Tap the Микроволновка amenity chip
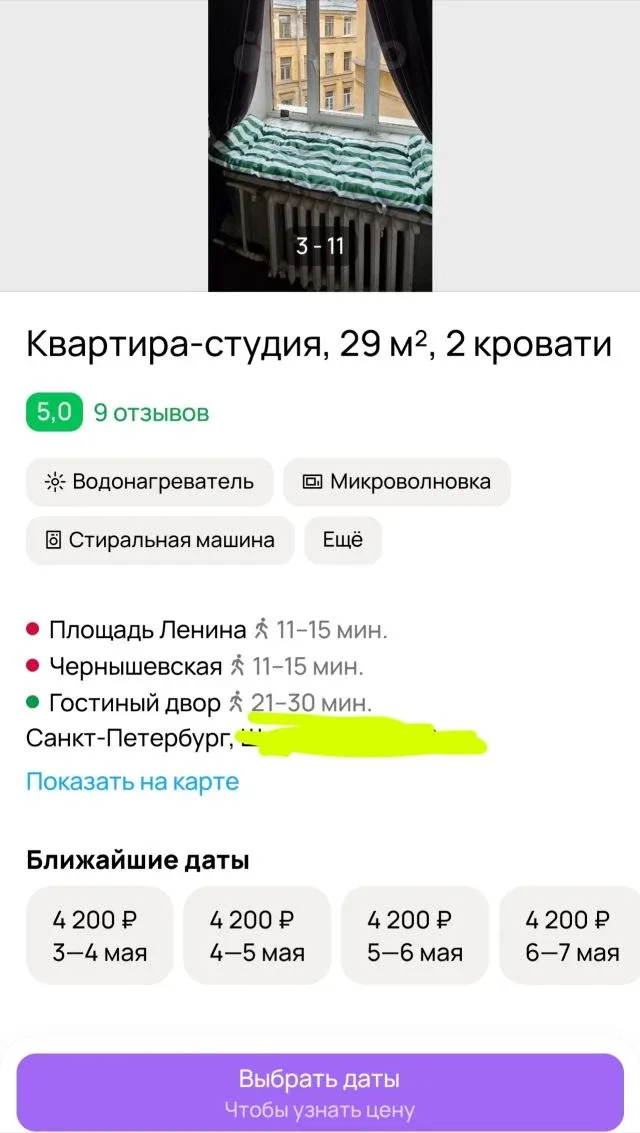Image resolution: width=640 pixels, height=1133 pixels. (x=397, y=482)
